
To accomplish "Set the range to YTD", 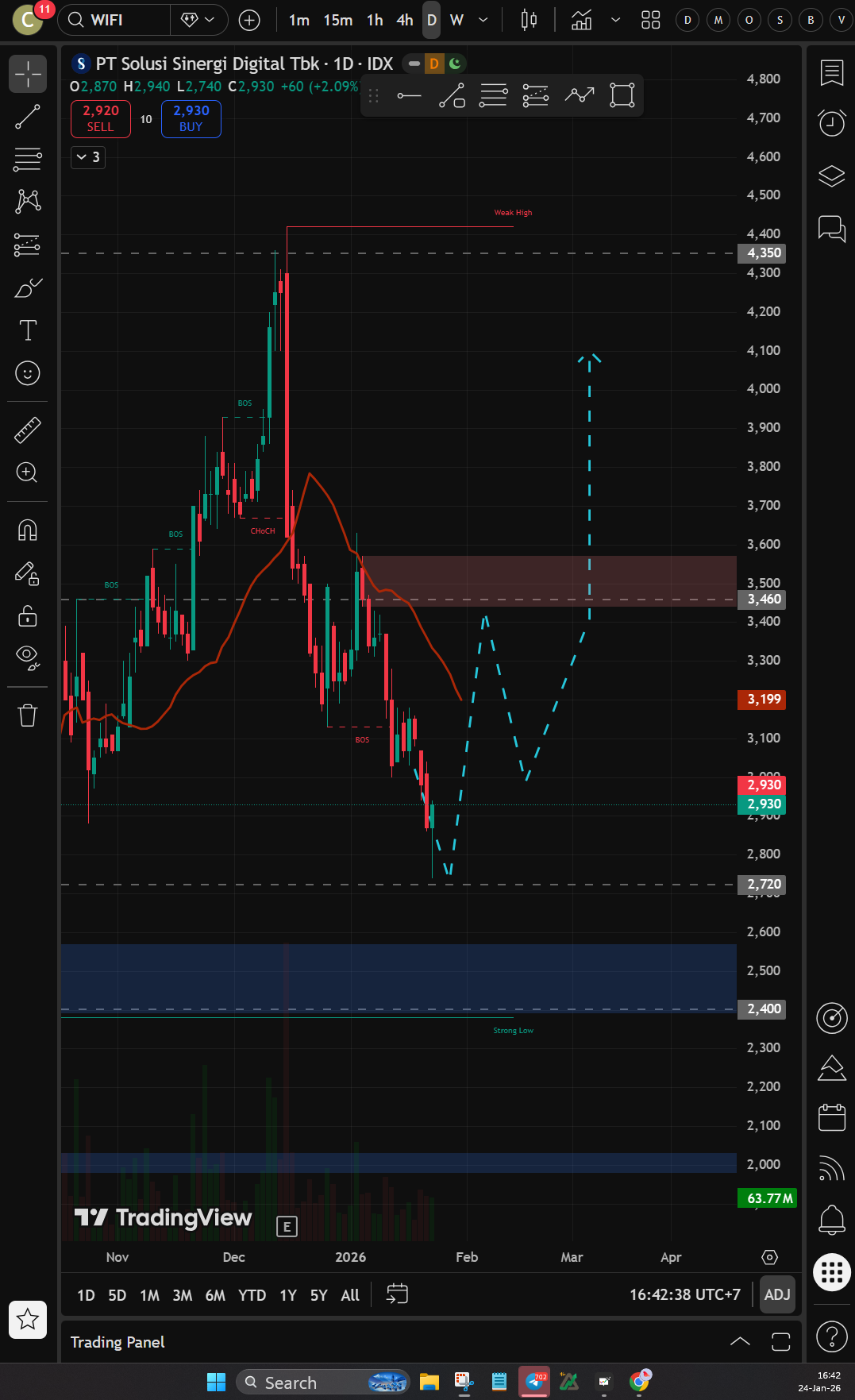I will point(252,1295).
